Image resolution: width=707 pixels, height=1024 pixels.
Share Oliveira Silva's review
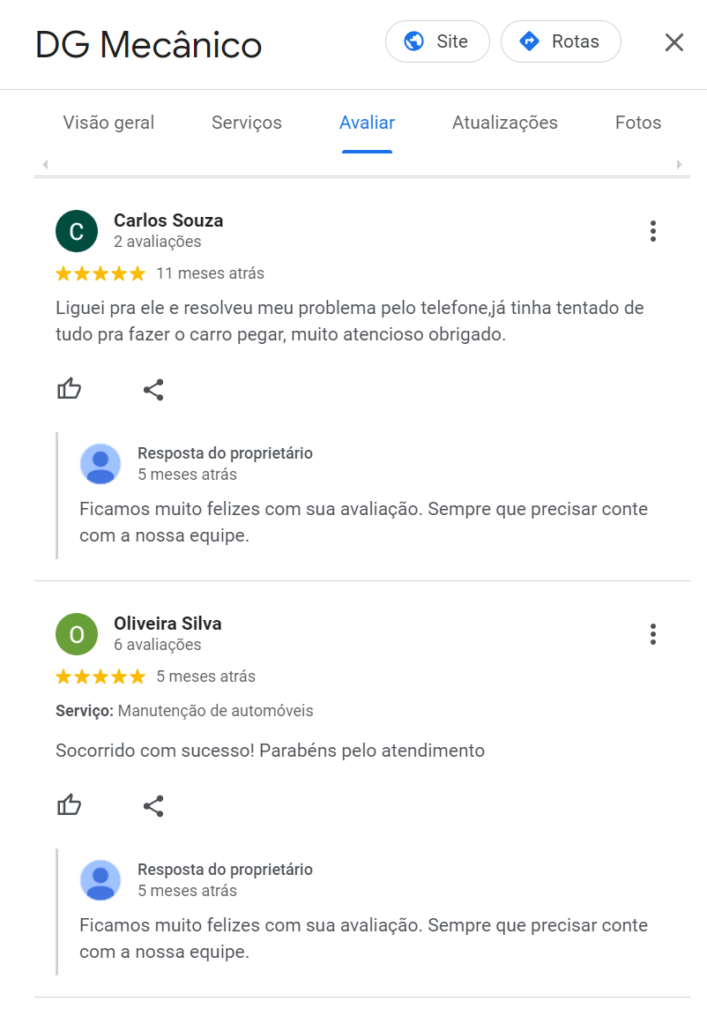tap(153, 805)
